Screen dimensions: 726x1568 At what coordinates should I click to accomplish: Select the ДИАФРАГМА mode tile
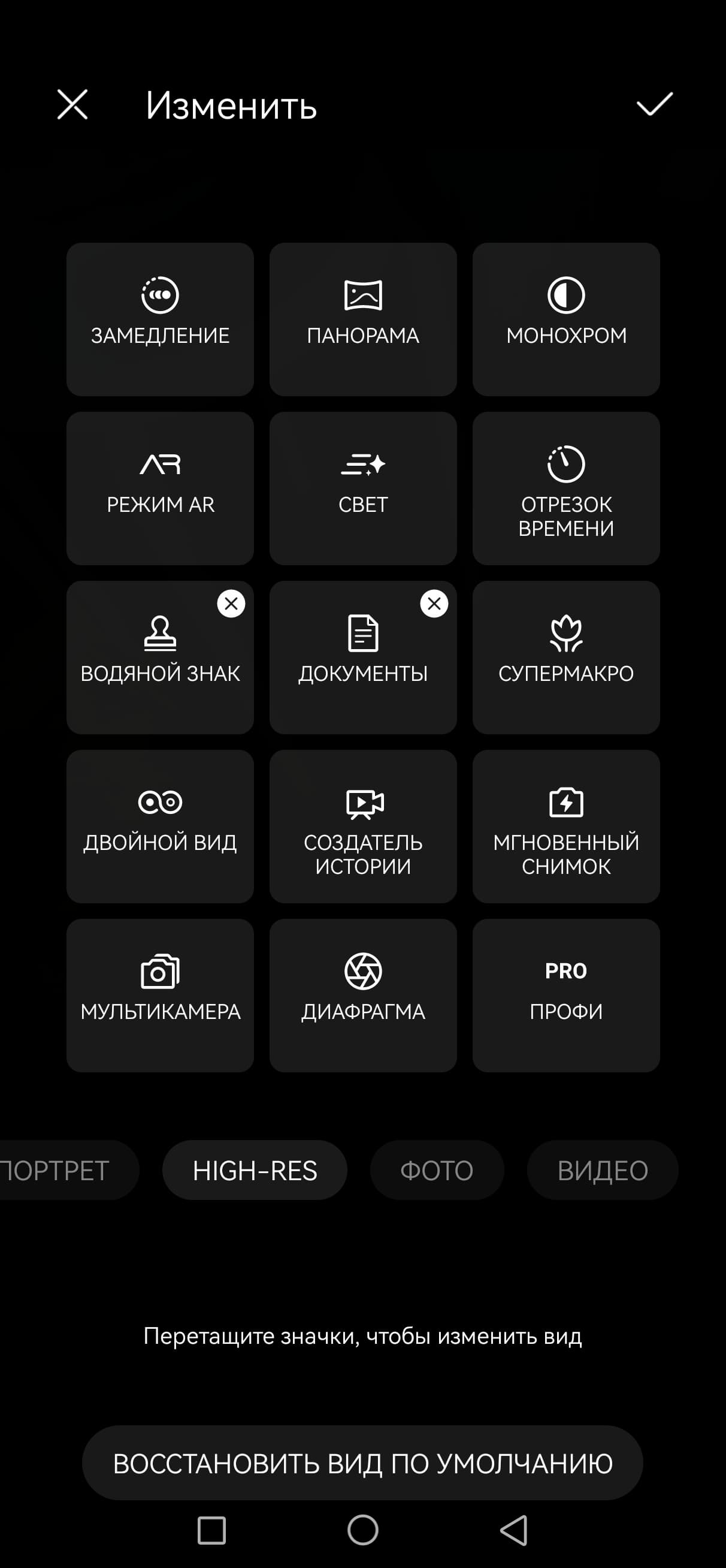[364, 995]
